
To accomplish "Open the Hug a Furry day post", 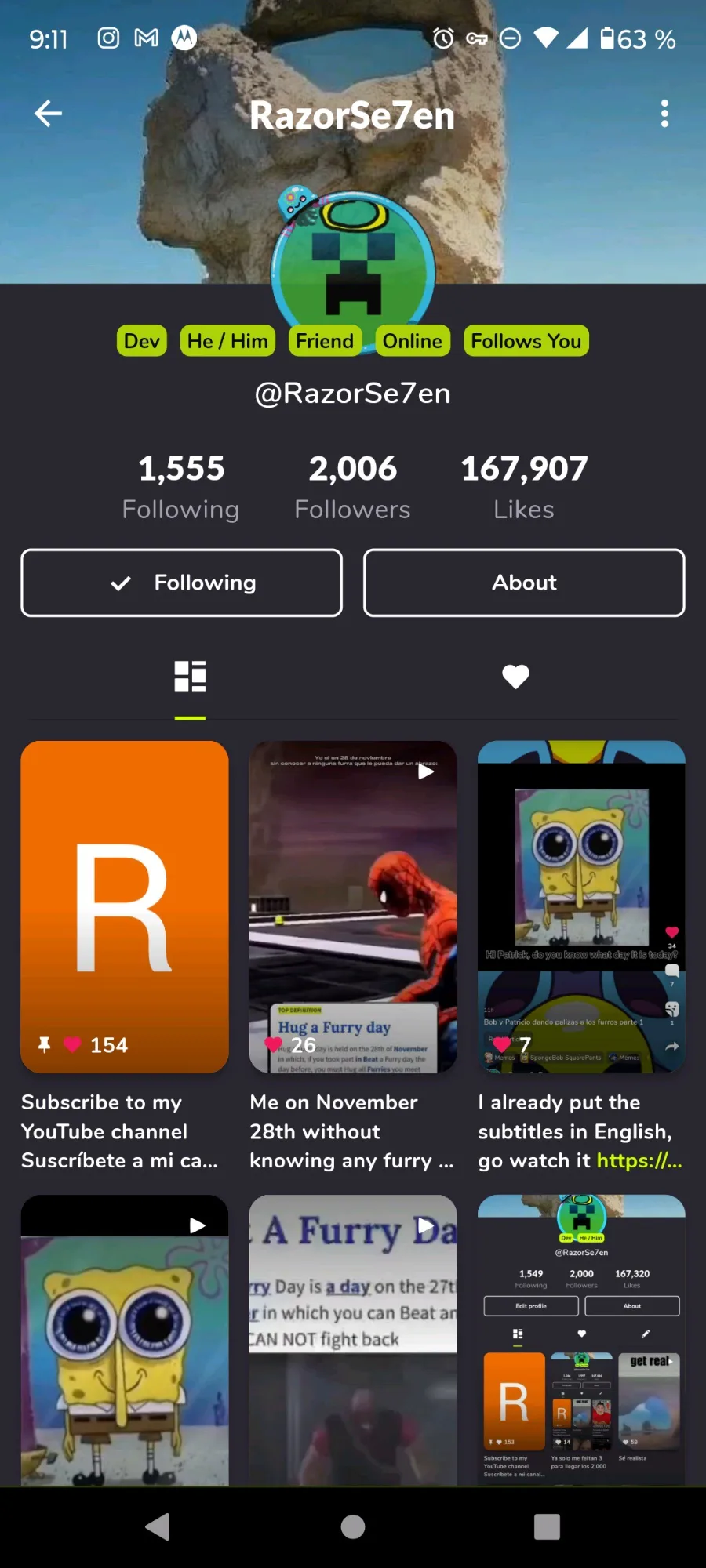I will 353,906.
